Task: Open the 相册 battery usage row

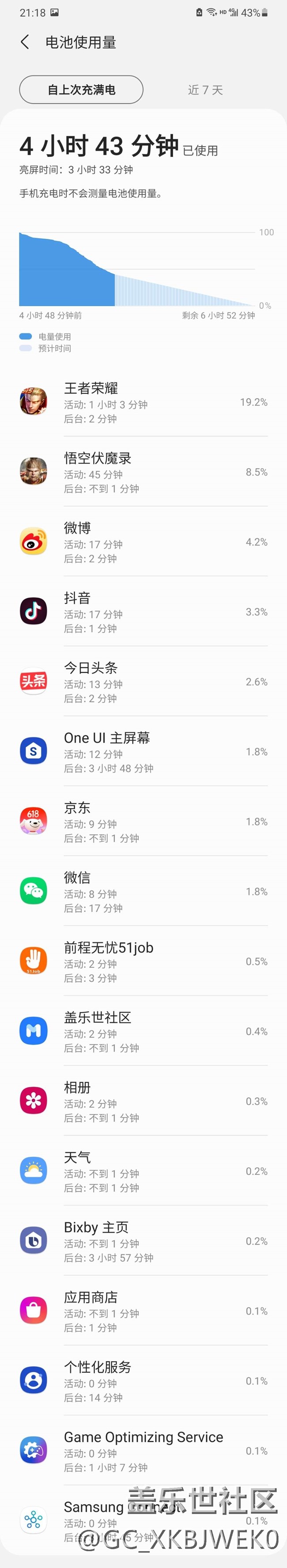Action: click(x=143, y=1102)
